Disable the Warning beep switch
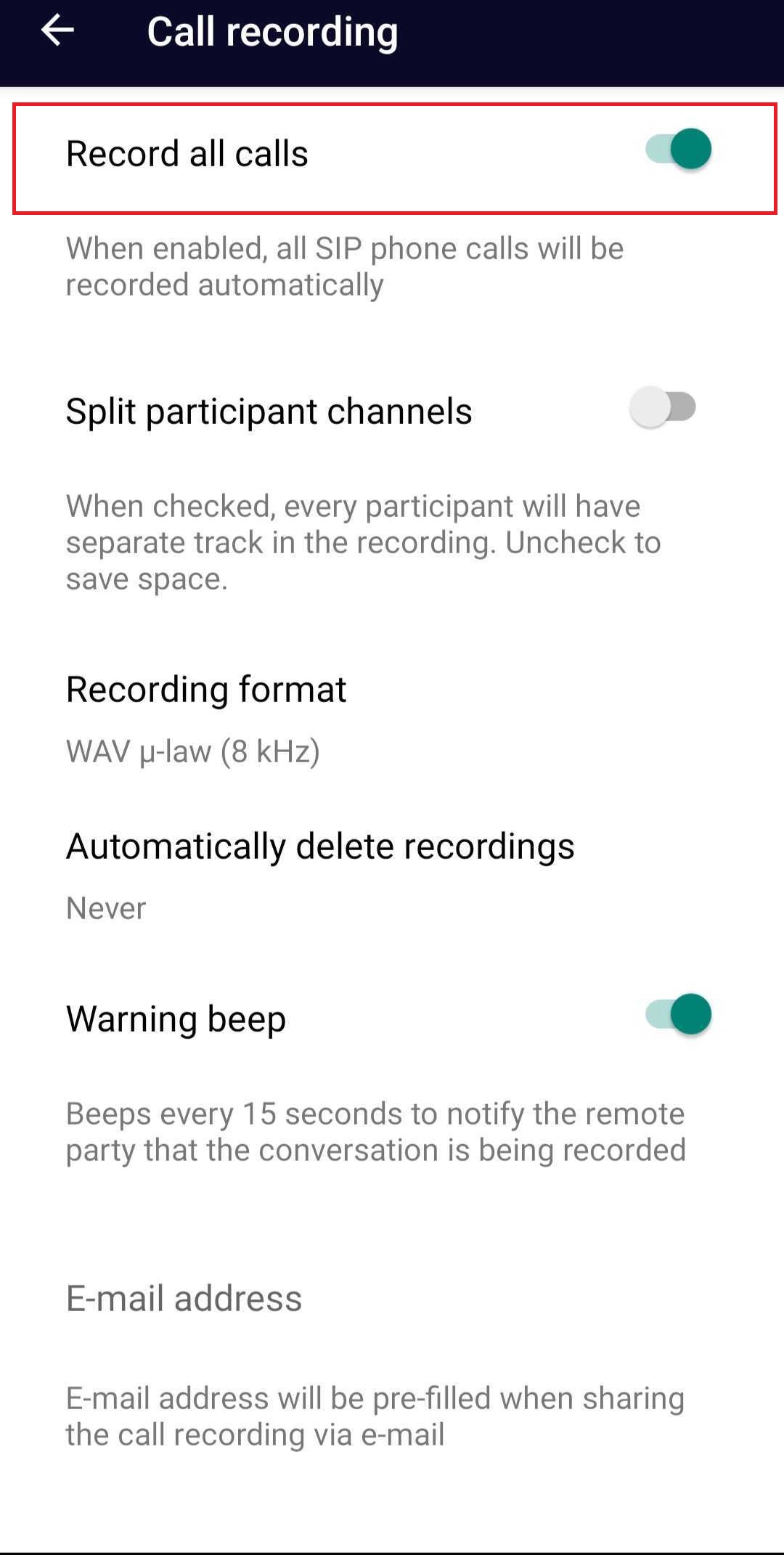This screenshot has width=784, height=1555. (x=678, y=1014)
